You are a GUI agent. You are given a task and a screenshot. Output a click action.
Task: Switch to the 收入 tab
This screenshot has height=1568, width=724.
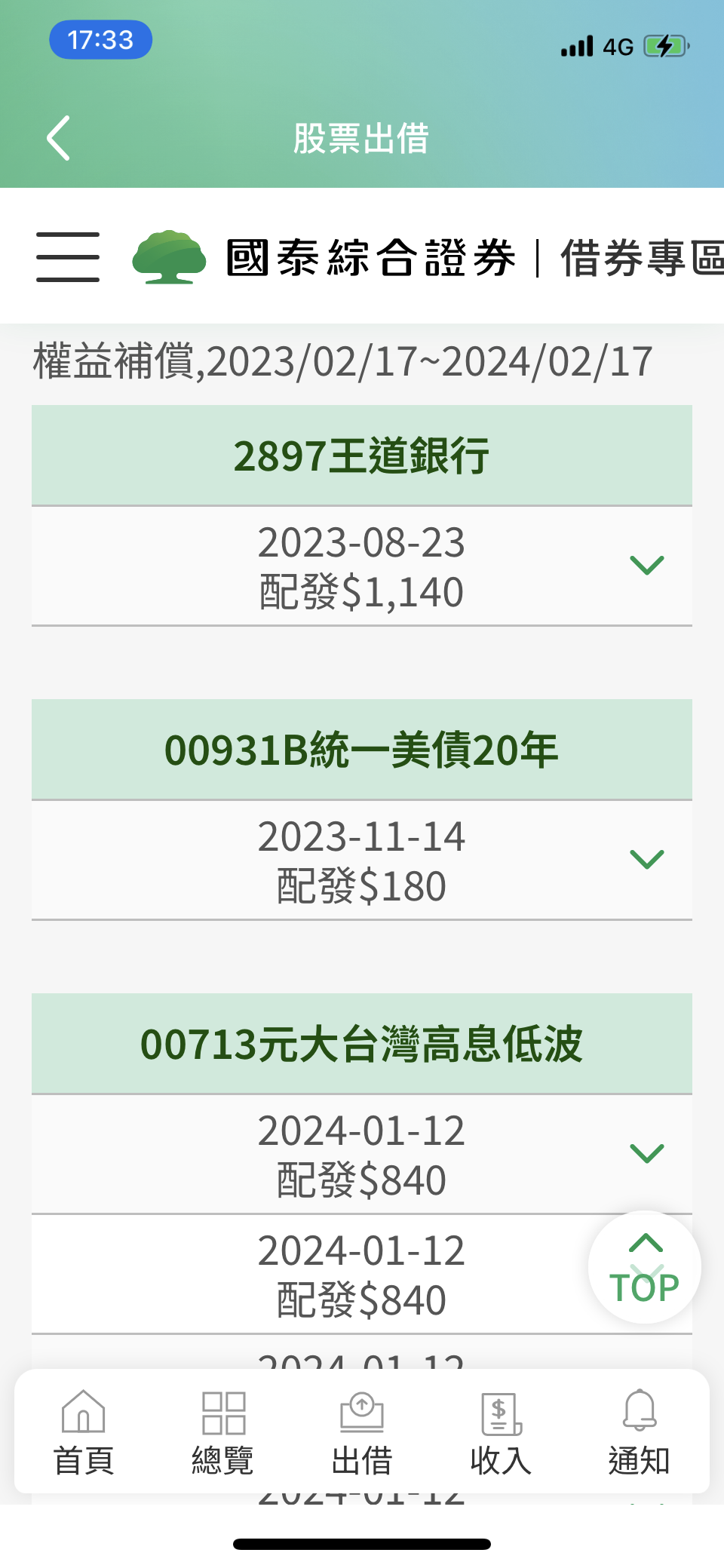tap(501, 1432)
